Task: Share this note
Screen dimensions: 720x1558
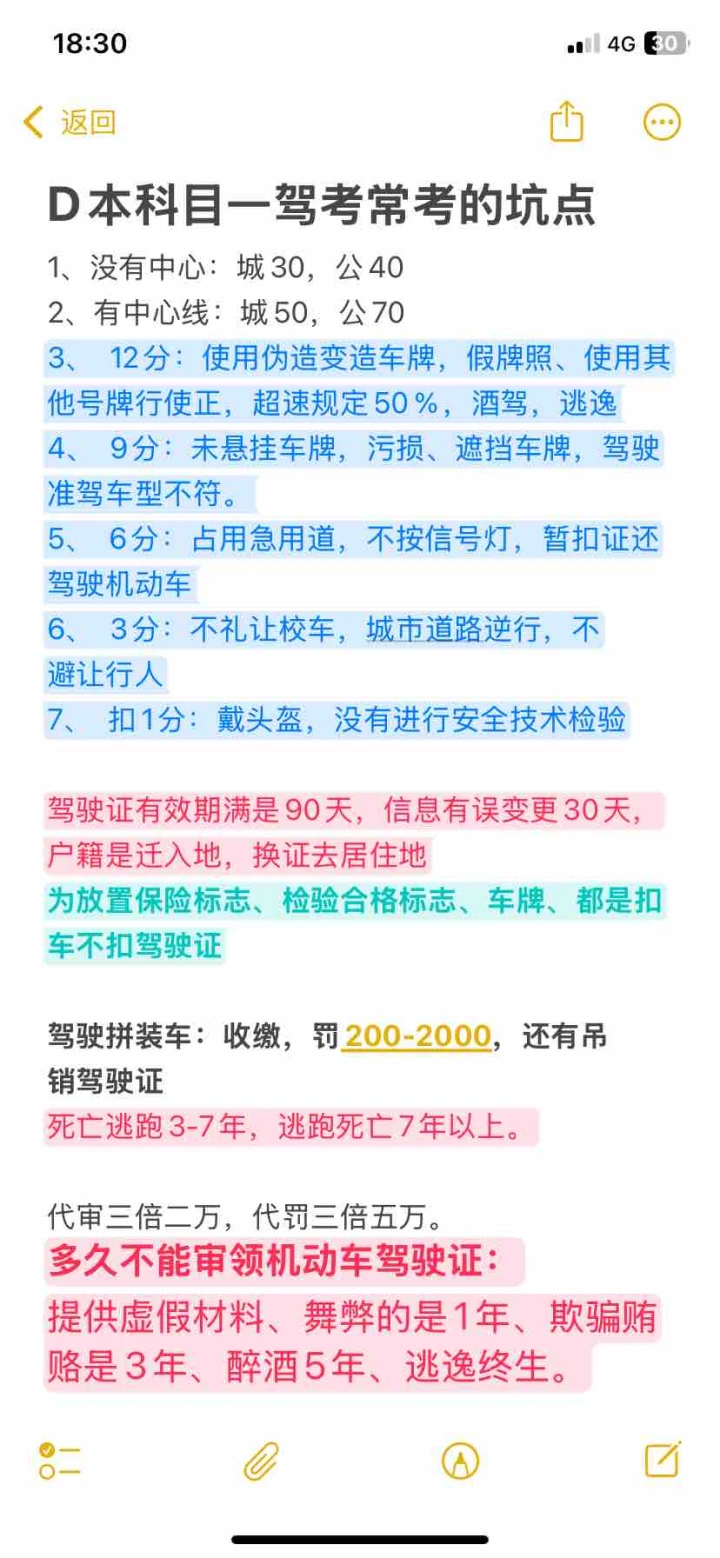Action: pos(566,122)
